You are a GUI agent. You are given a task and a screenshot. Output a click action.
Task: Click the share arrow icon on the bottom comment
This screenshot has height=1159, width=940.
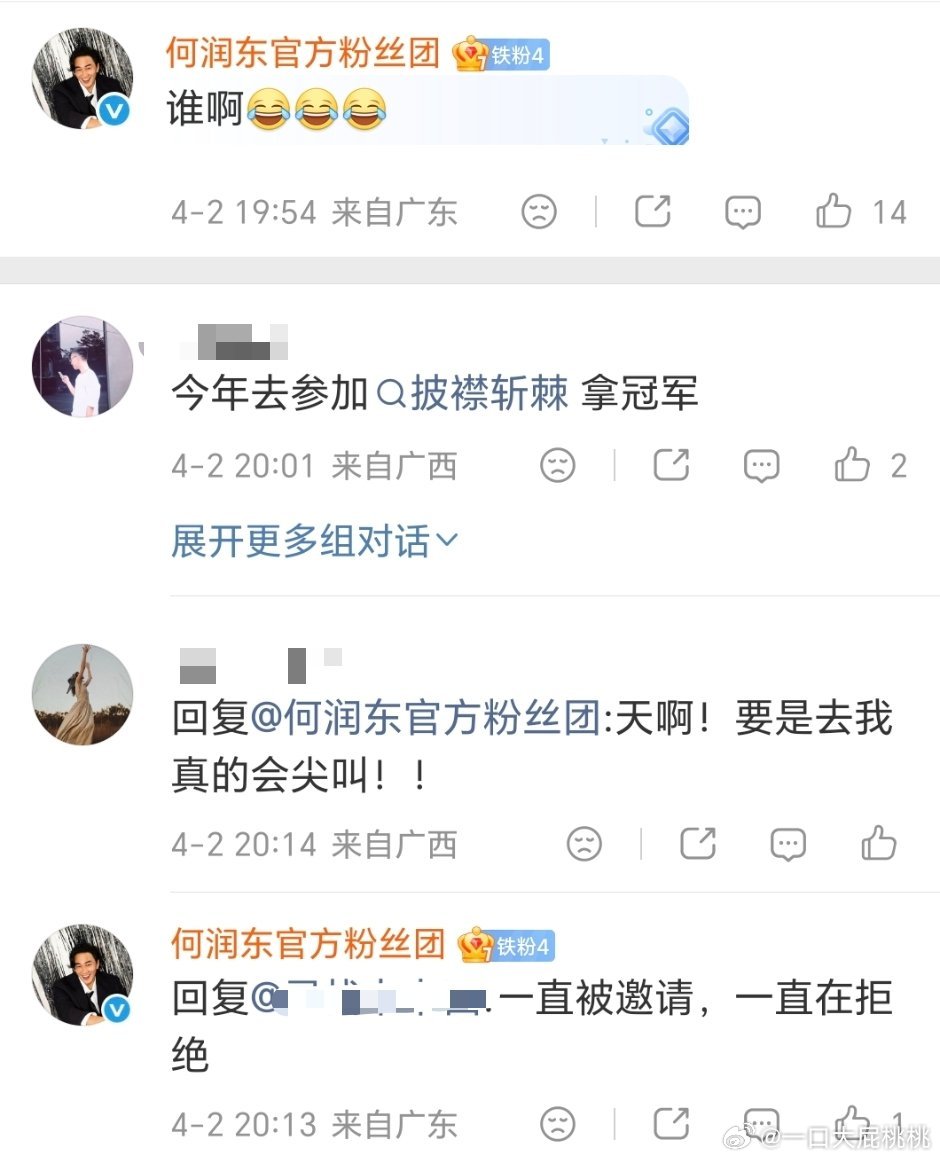coord(672,1124)
